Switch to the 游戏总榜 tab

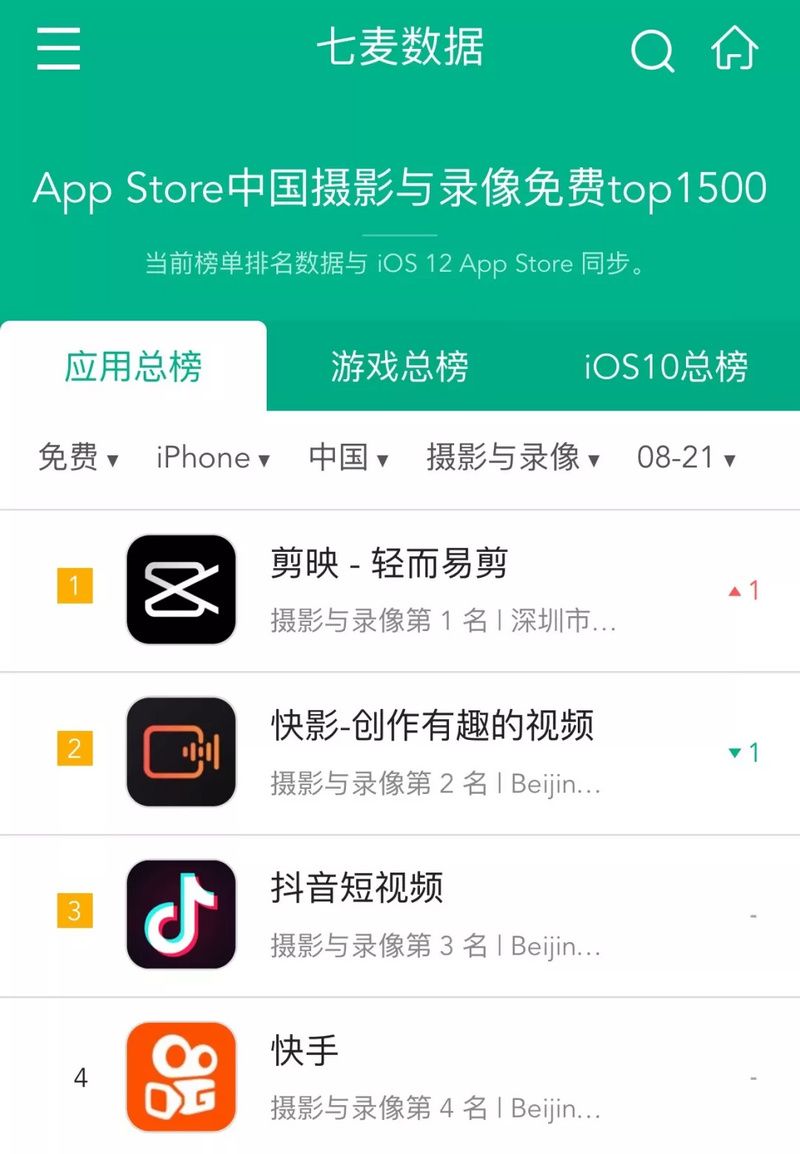[399, 367]
